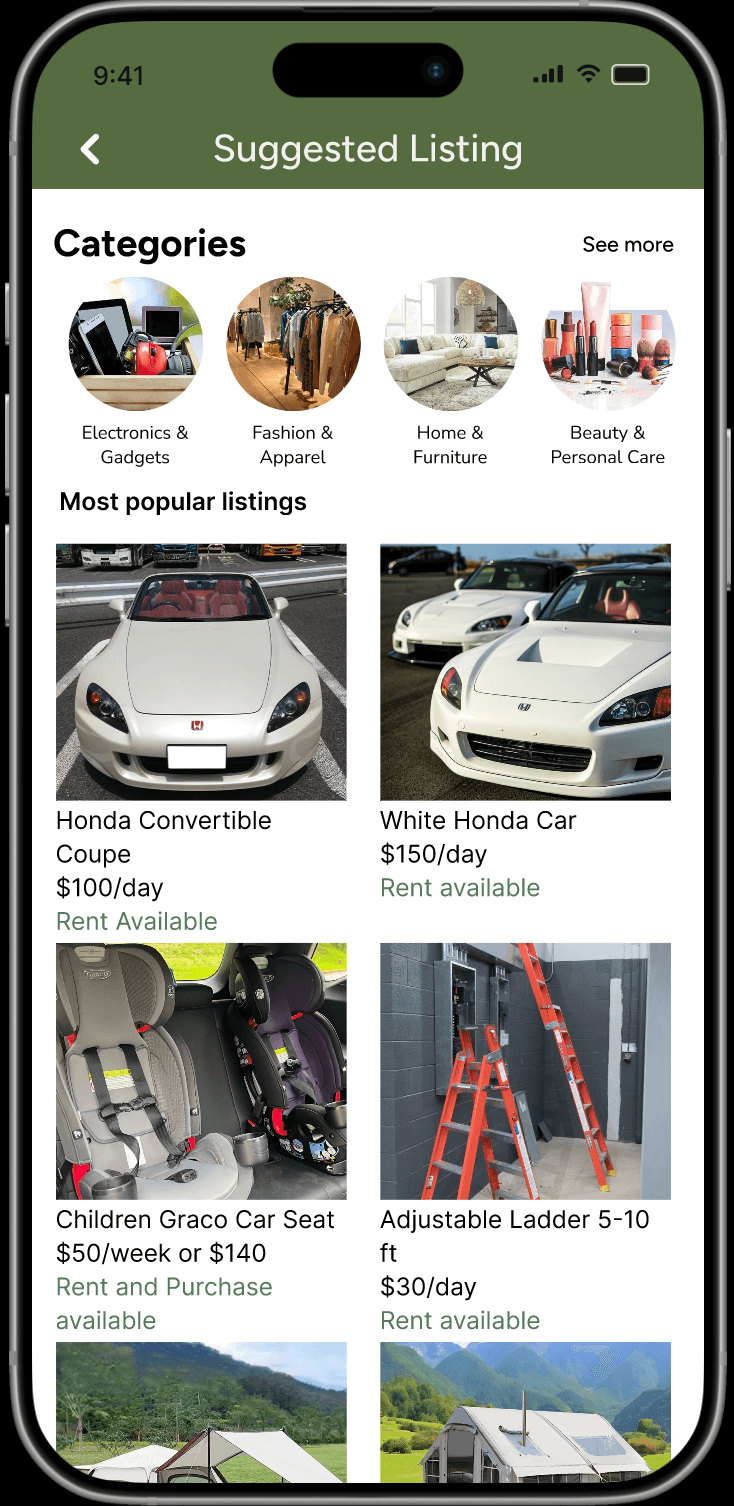Open the Beauty & Personal Care category
Image resolution: width=734 pixels, height=1506 pixels.
pos(608,343)
